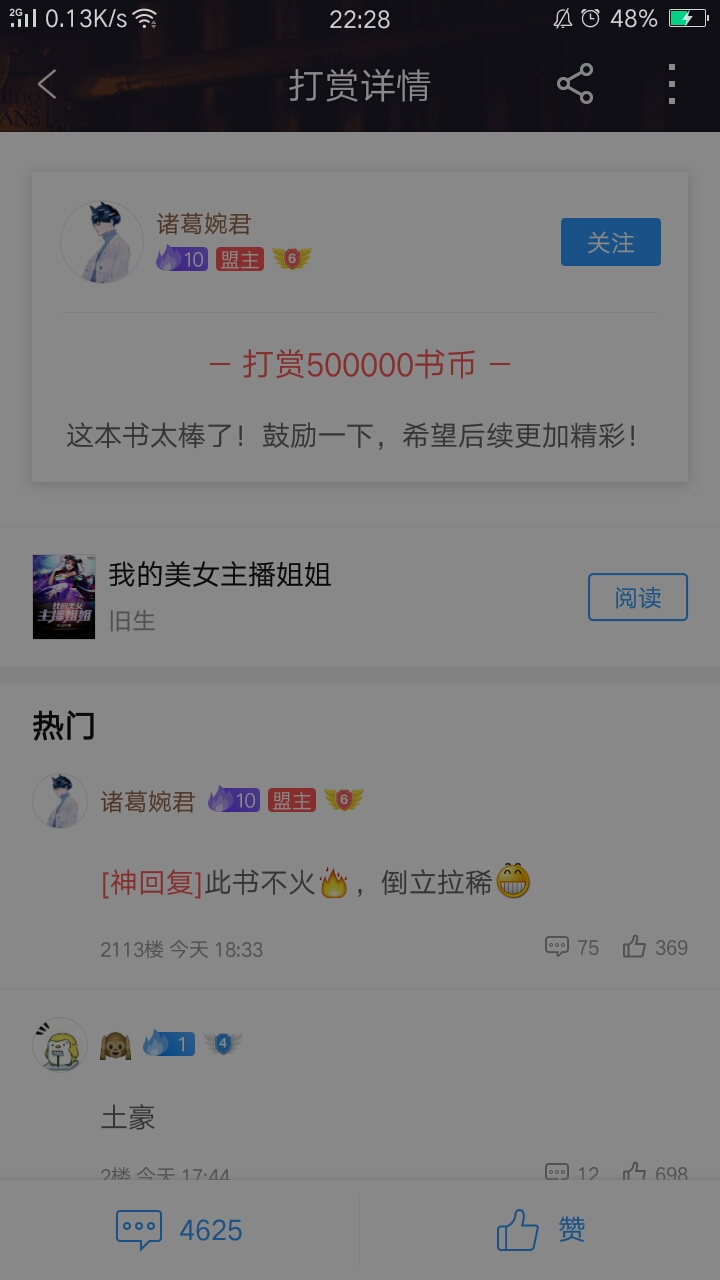The image size is (720, 1280).
Task: Open the commenter profile who wrote 土豪
Action: (60, 1045)
